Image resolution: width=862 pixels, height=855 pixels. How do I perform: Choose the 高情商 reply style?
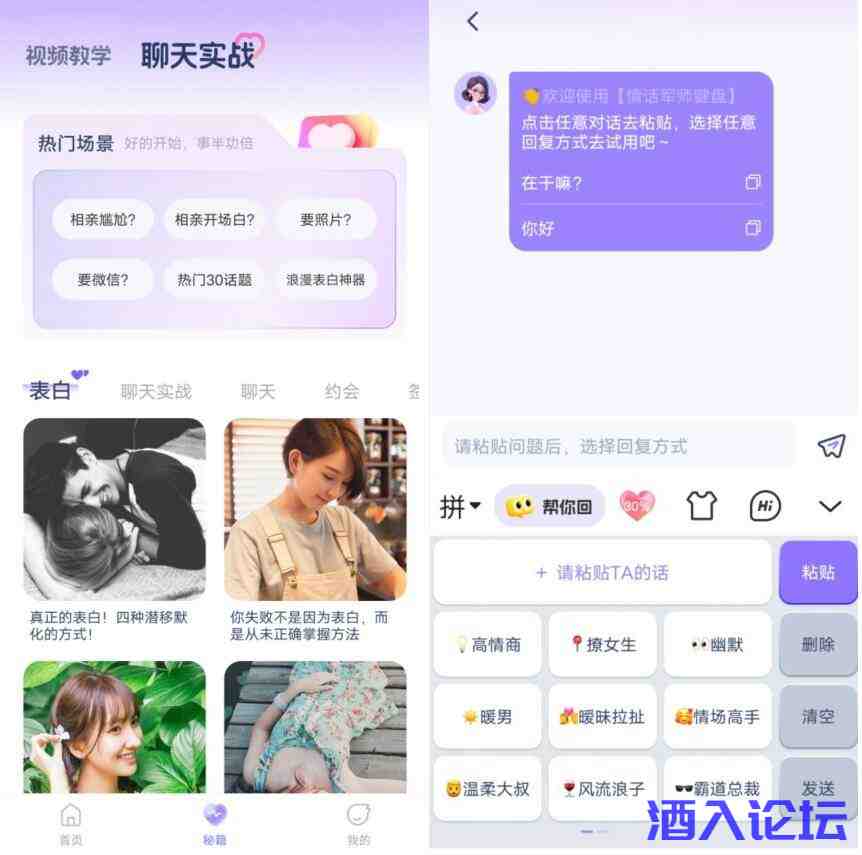point(488,645)
